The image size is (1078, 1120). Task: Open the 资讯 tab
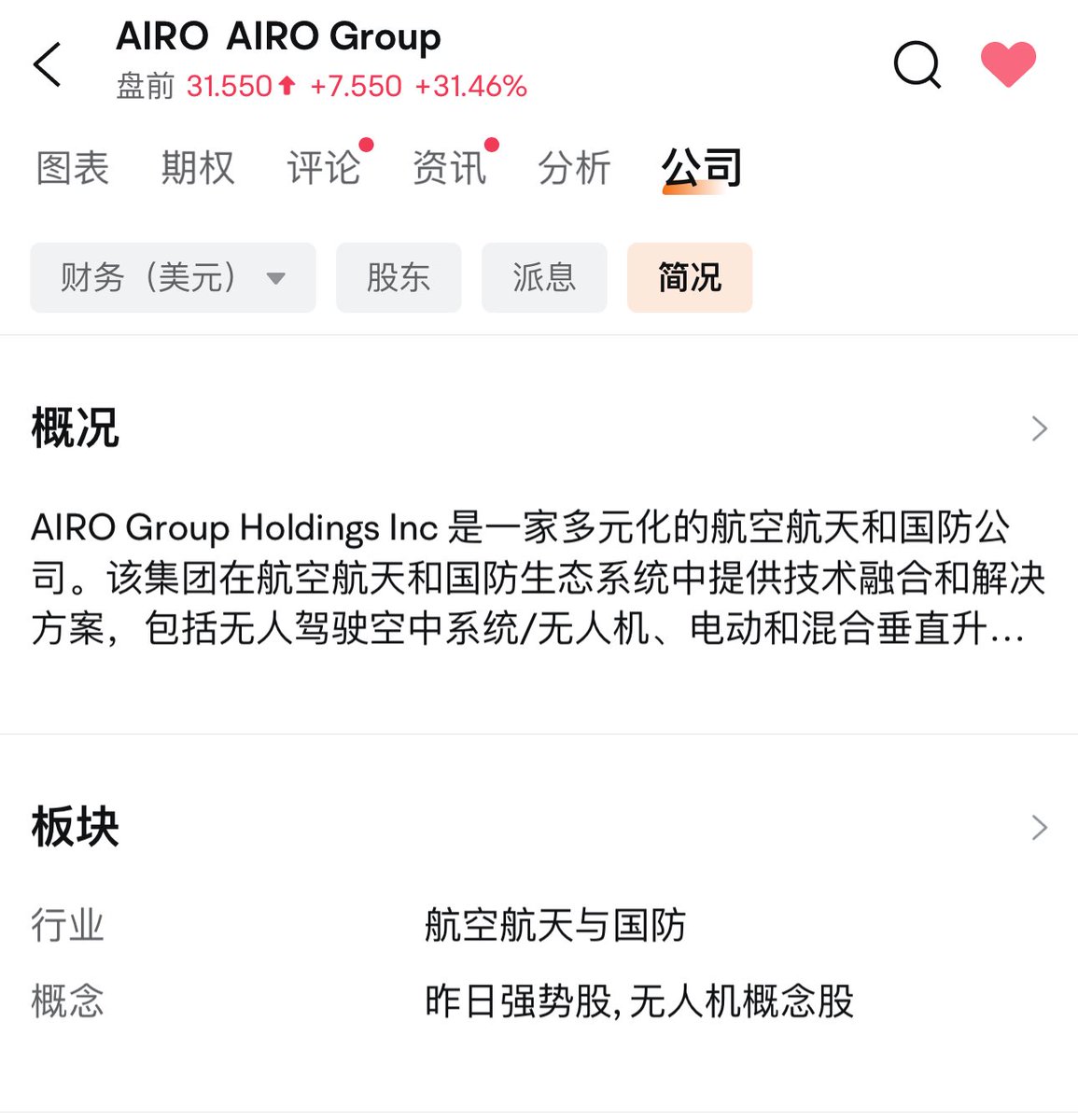[x=449, y=169]
